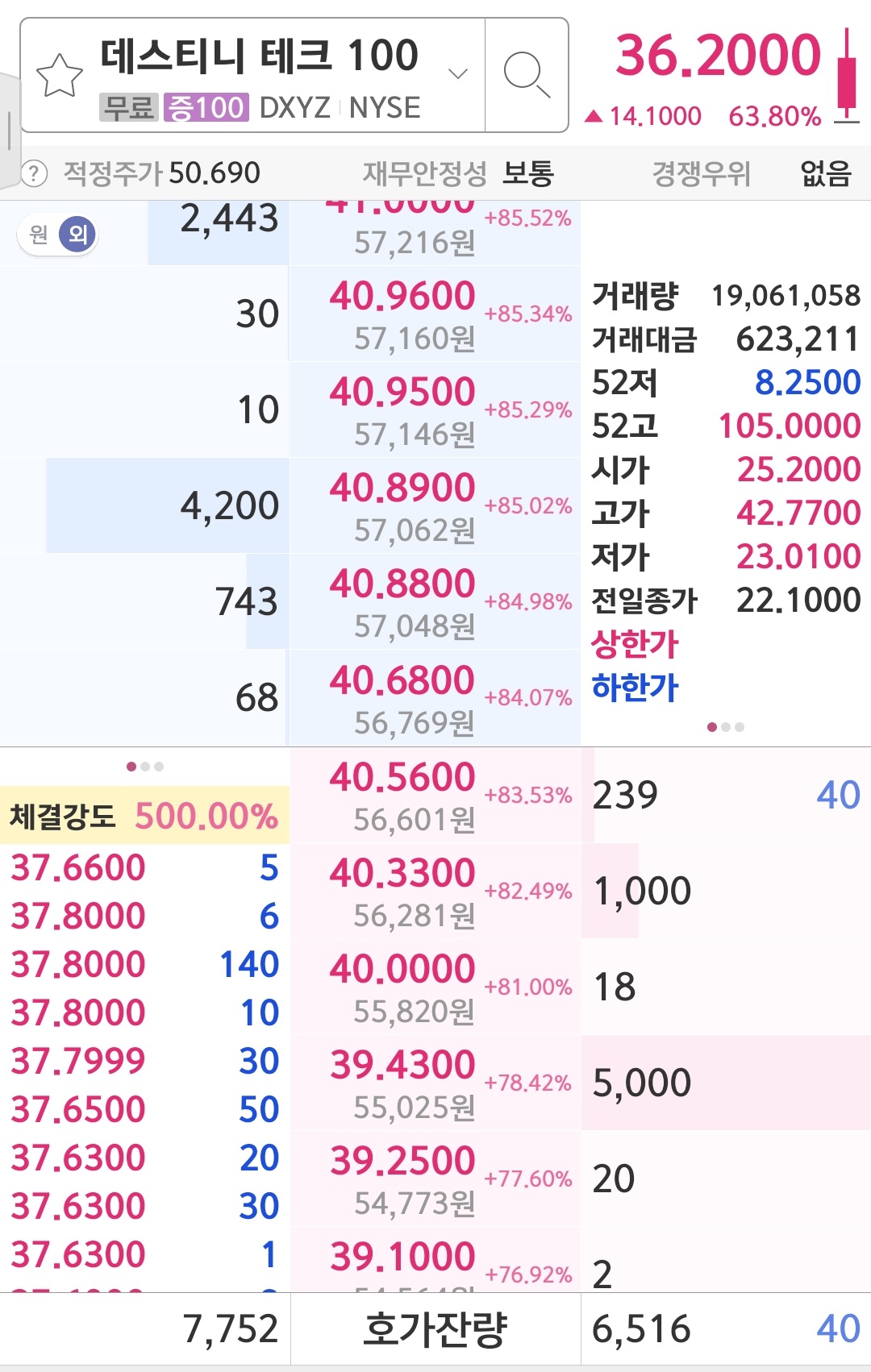The image size is (871, 1372).
Task: Select the 40.5600 bid price row
Action: pyautogui.click(x=434, y=796)
